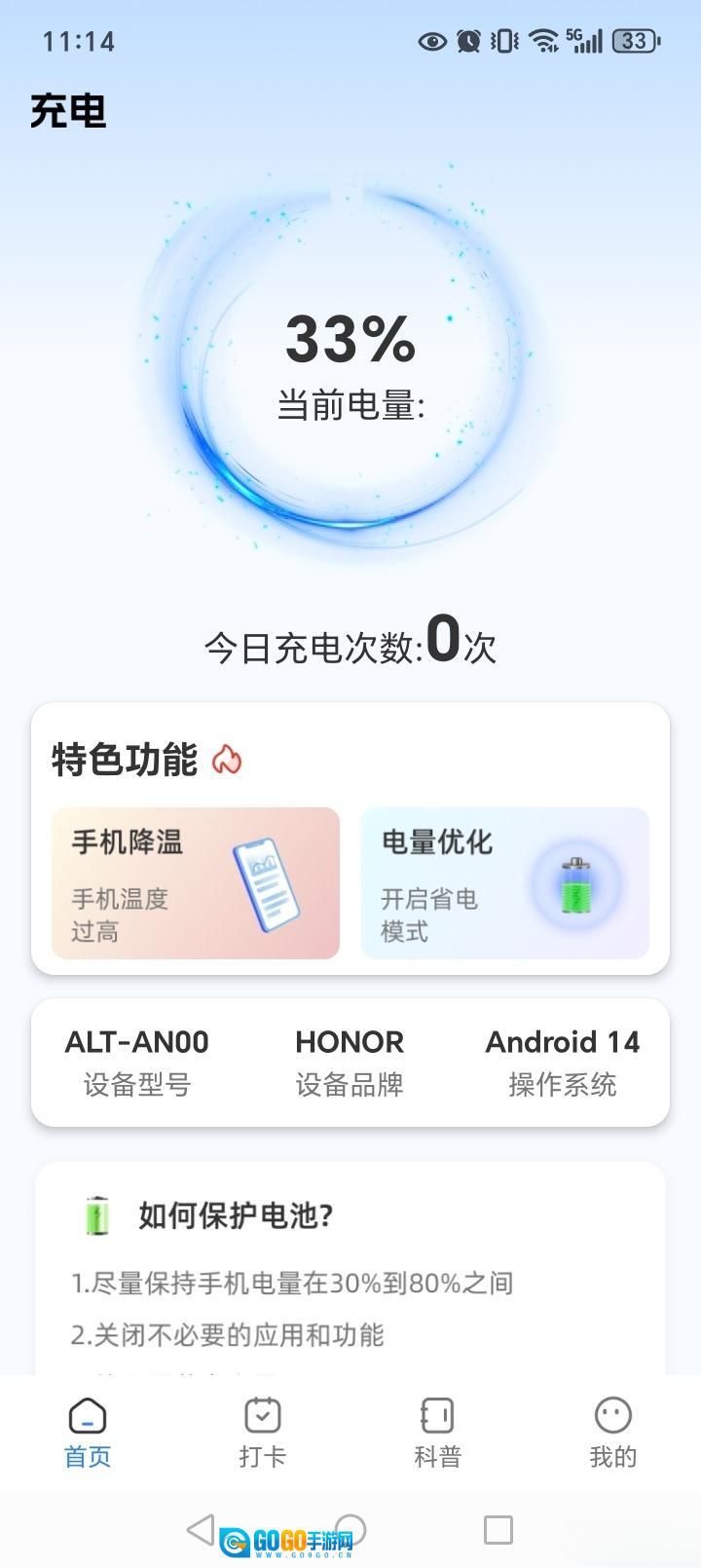Open the 手机降温 phone cooling card
701x1568 pixels.
195,882
